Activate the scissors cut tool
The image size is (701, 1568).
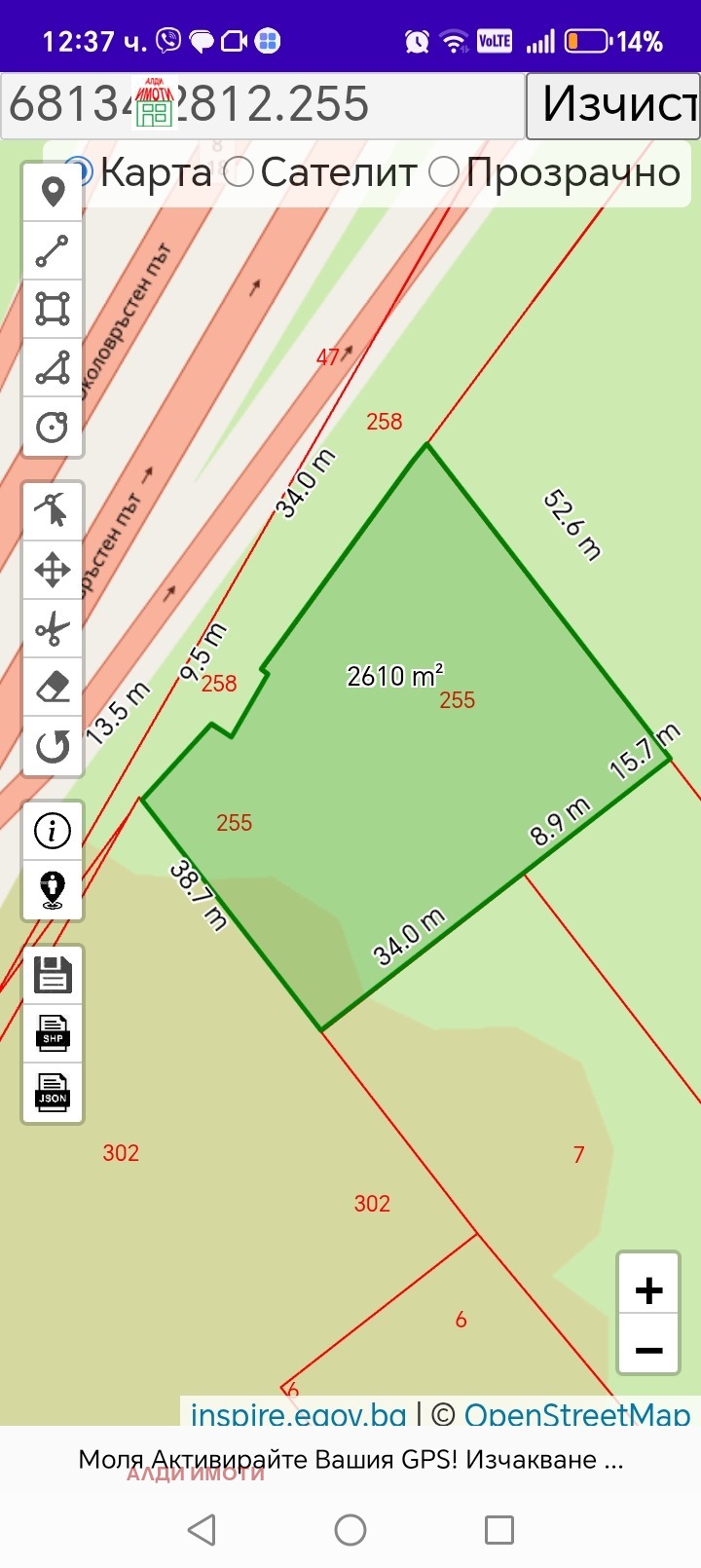tap(53, 629)
